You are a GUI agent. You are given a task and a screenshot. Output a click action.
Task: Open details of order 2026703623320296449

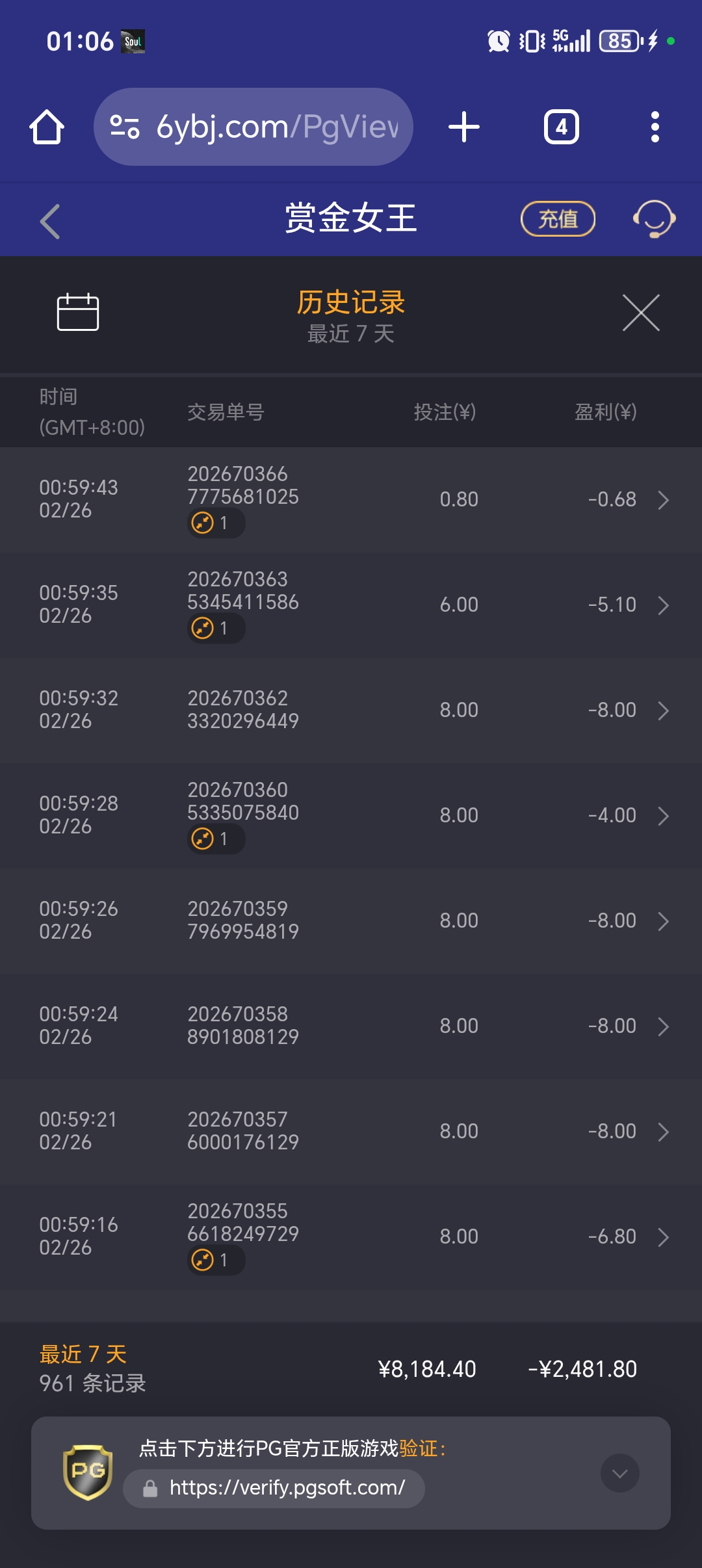(664, 710)
